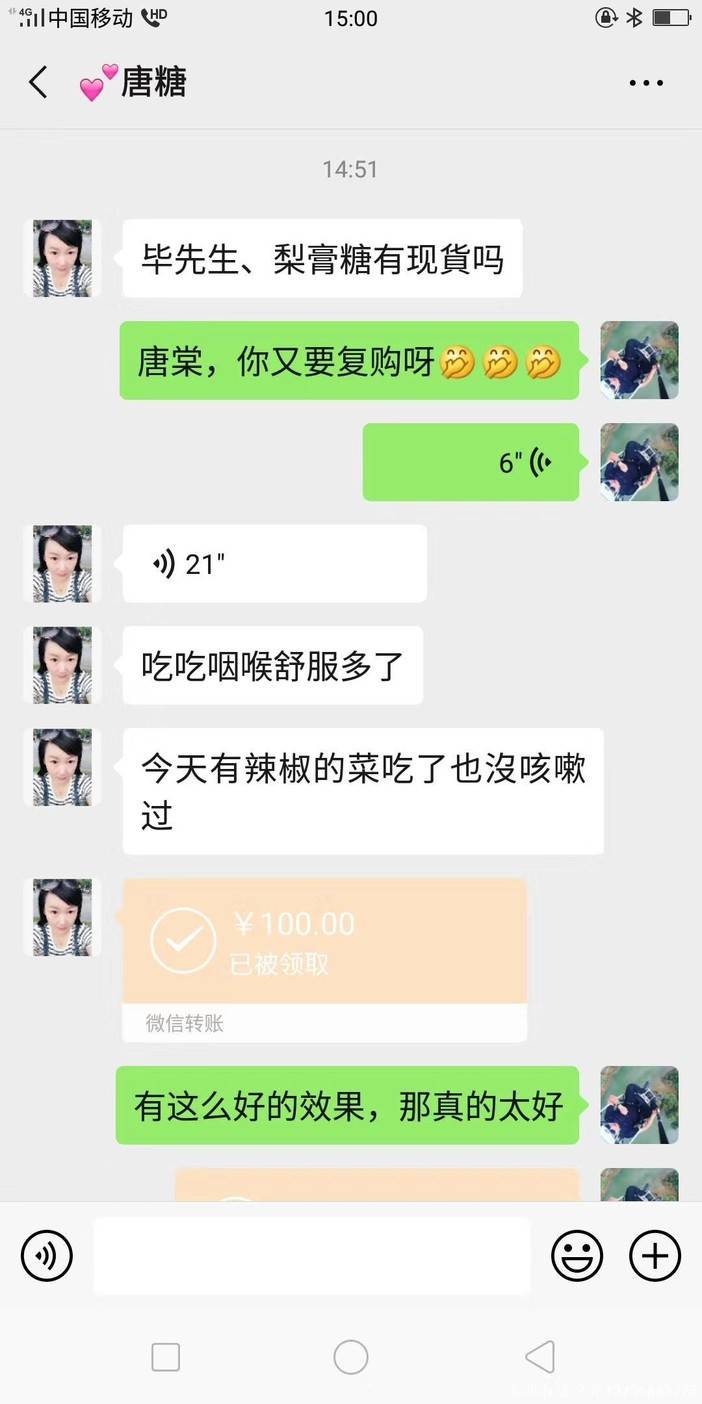The width and height of the screenshot is (702, 1404).
Task: Open the plus attachment menu
Action: coord(654,1255)
